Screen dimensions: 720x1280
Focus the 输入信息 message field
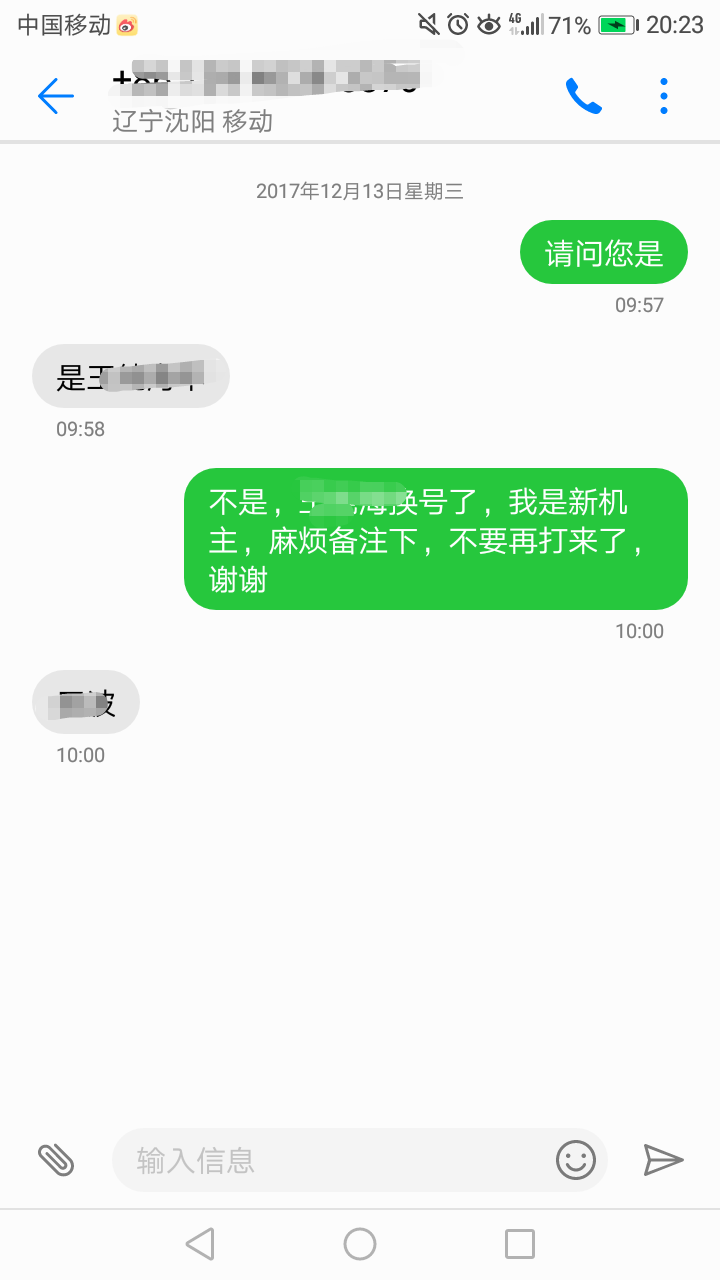(x=330, y=1160)
